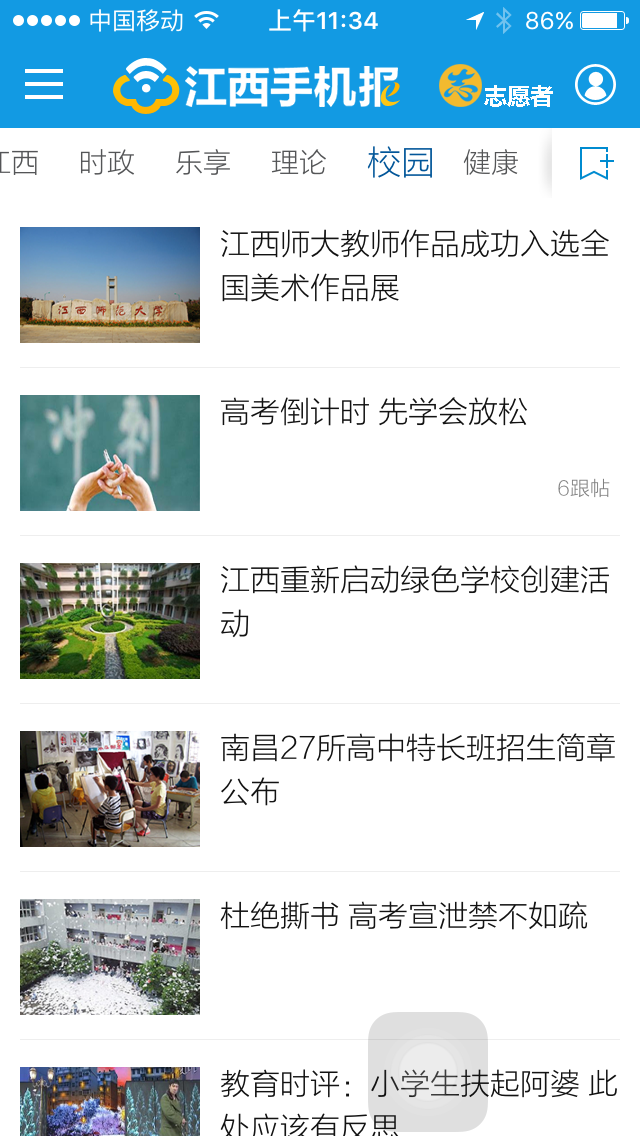Switch to the 时政 tab
Screen dimensions: 640x1136
point(107,162)
